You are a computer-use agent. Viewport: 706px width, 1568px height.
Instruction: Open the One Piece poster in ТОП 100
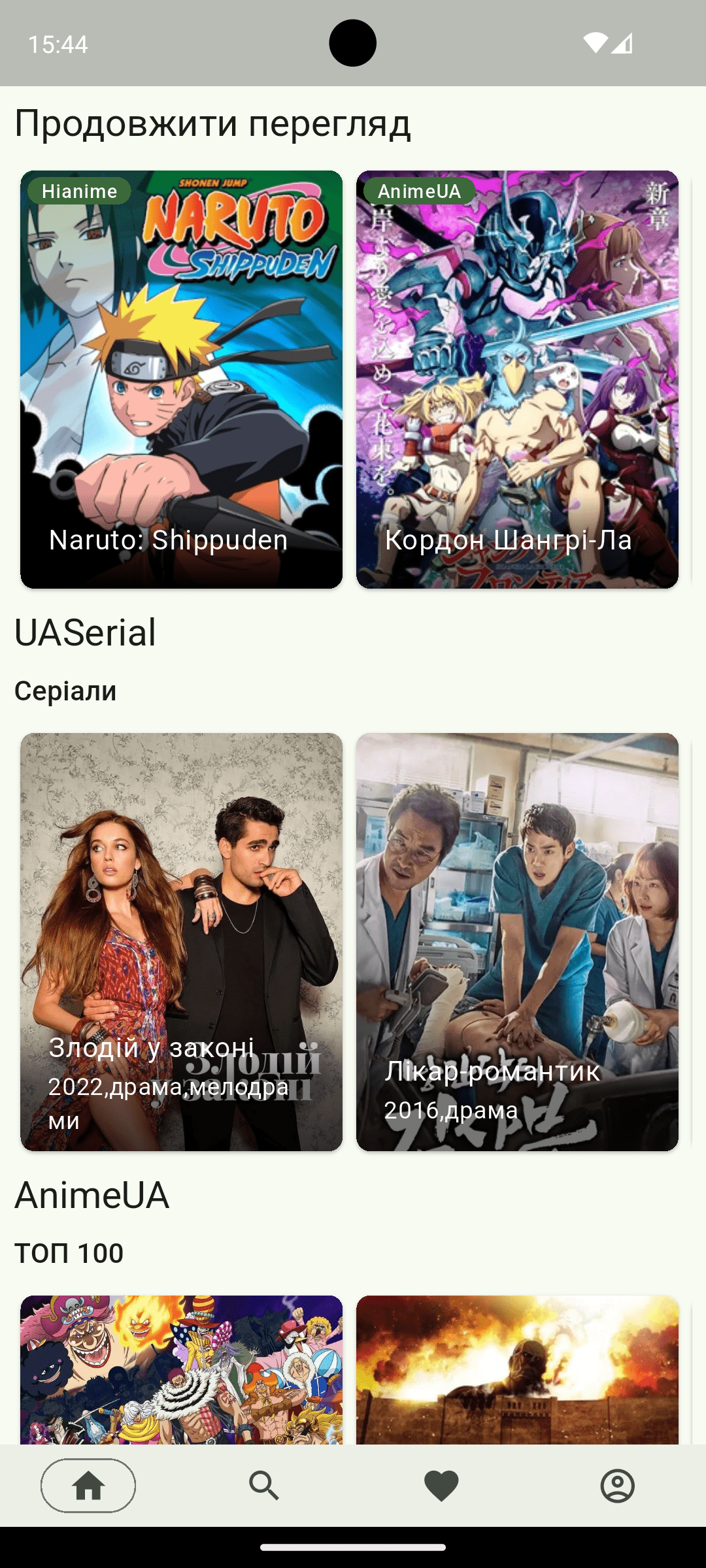click(181, 1369)
